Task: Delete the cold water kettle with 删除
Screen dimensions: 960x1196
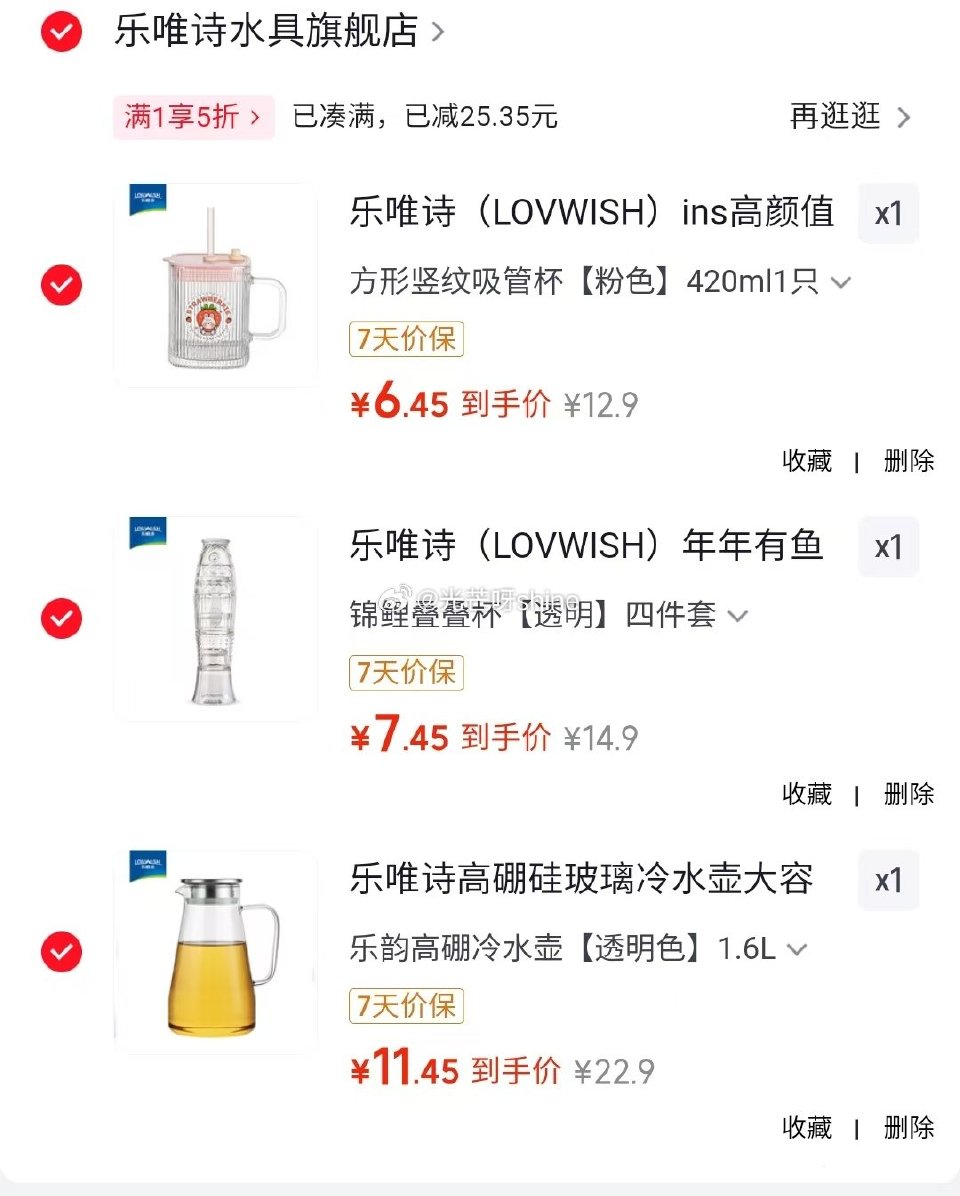Action: [x=908, y=1128]
